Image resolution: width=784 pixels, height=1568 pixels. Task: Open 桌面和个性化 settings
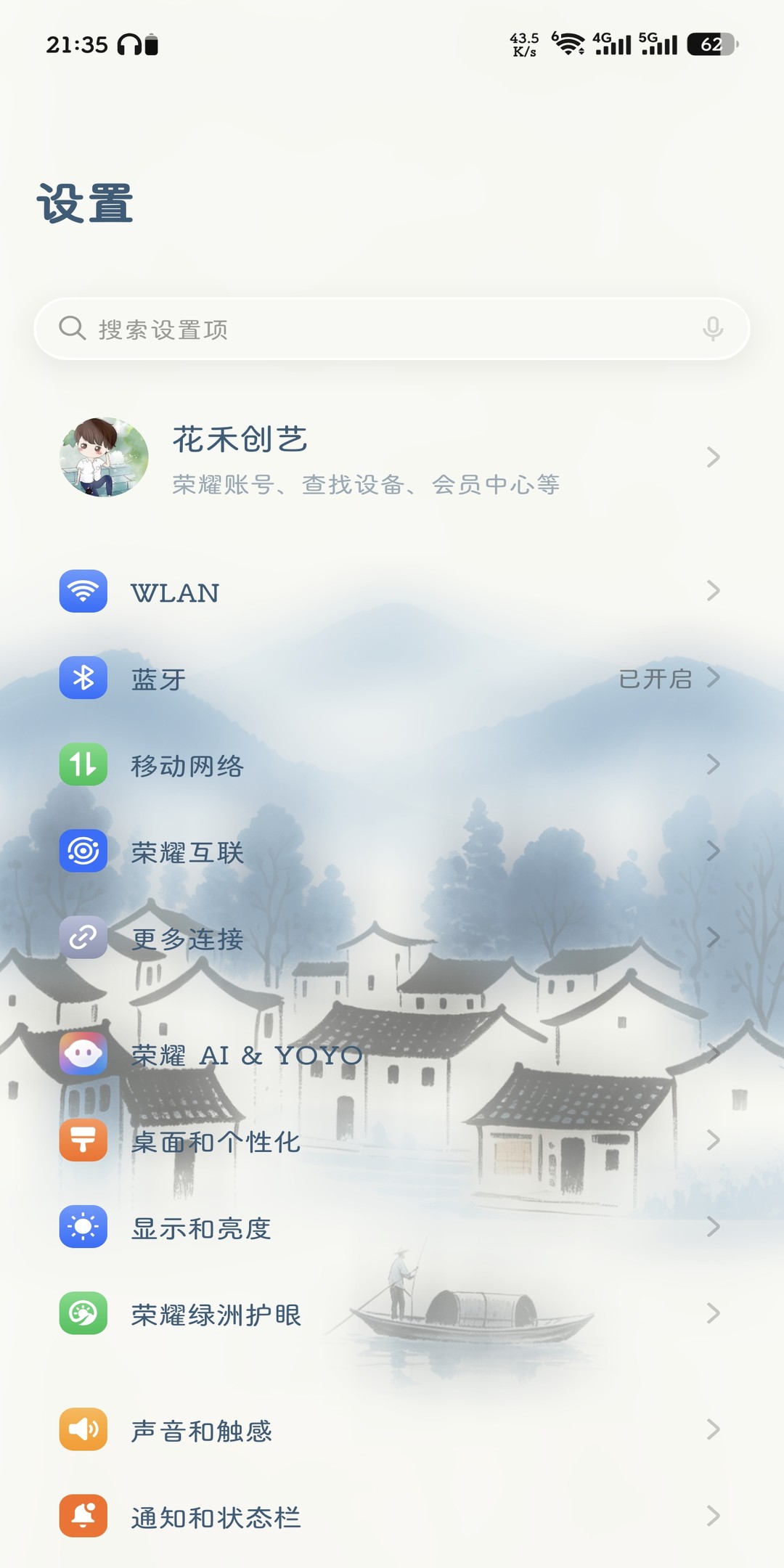point(392,1140)
